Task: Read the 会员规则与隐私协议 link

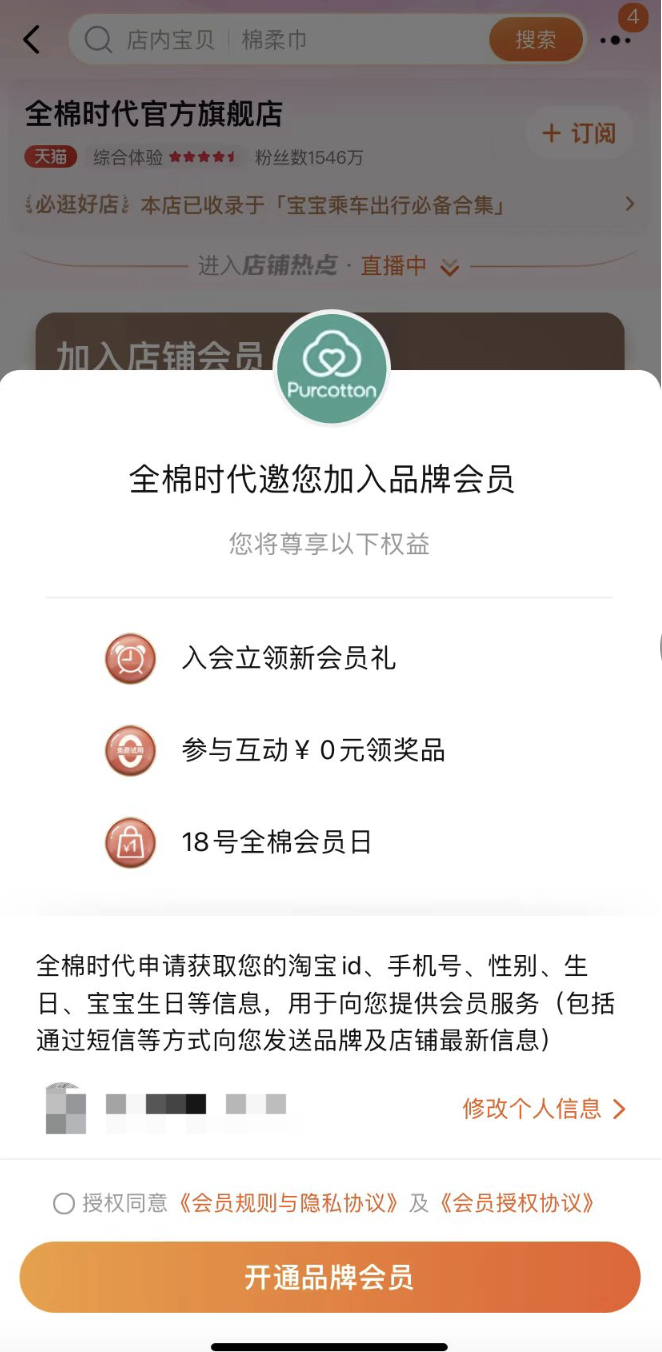Action: [289, 1203]
